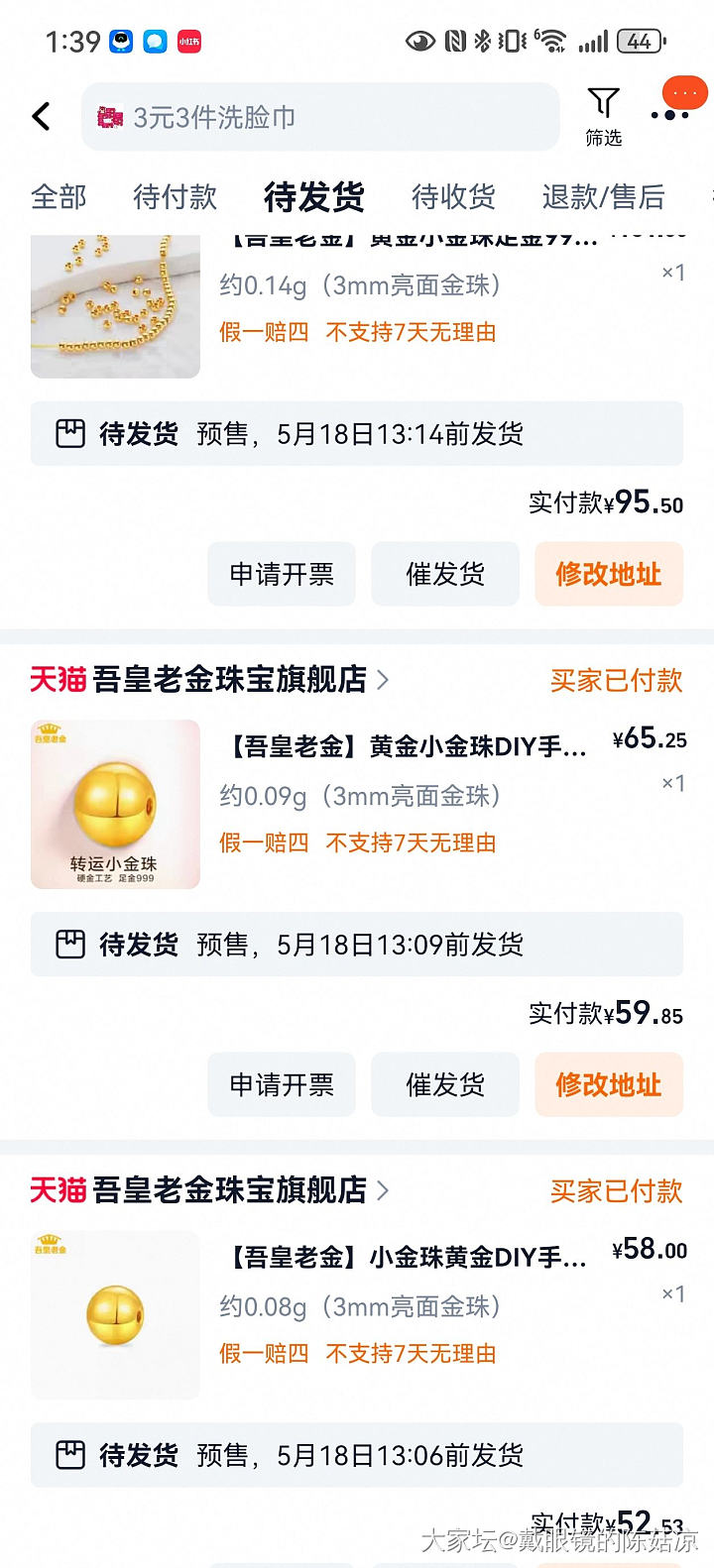The image size is (714, 1568).
Task: Switch to the 待收货 tab
Action: pyautogui.click(x=453, y=197)
